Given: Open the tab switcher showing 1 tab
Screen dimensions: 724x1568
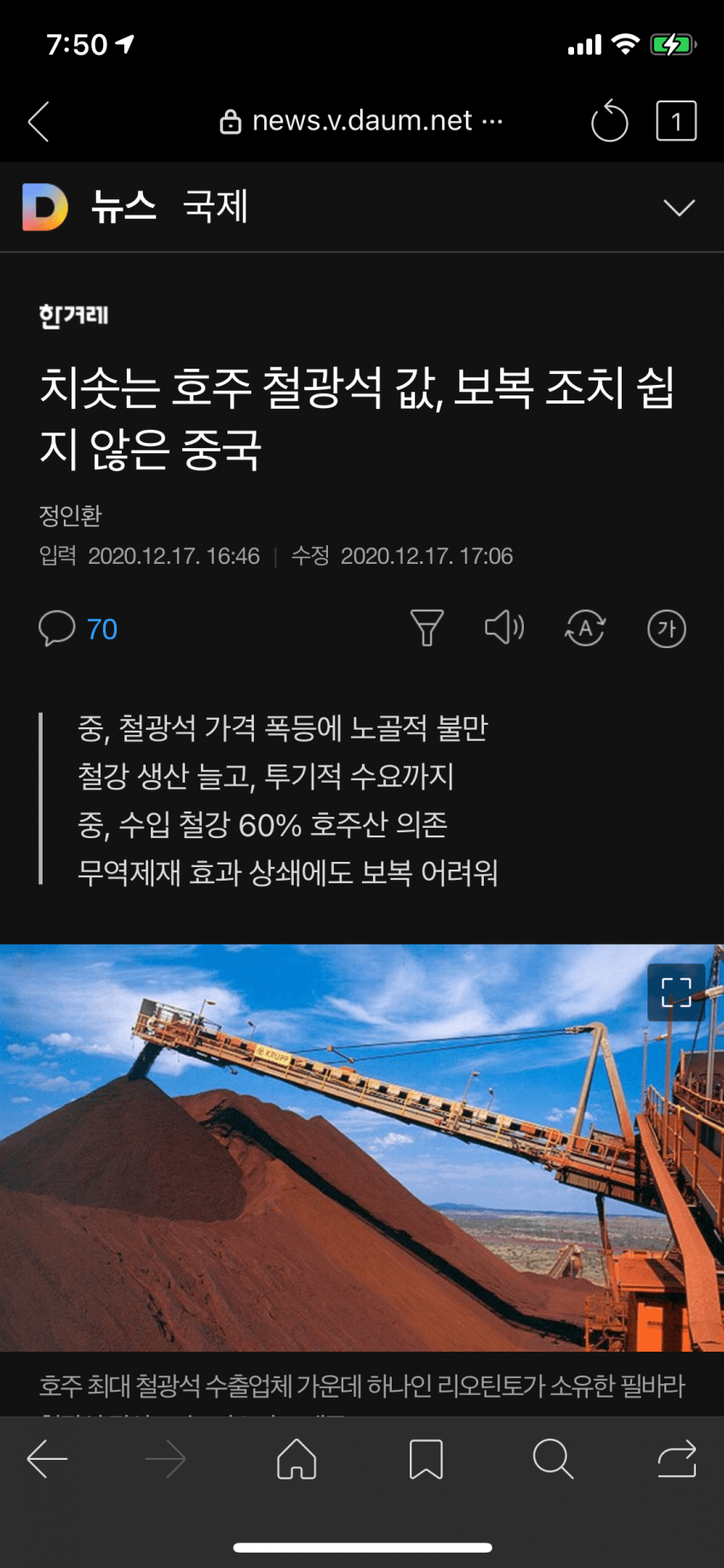Looking at the screenshot, I should point(676,122).
